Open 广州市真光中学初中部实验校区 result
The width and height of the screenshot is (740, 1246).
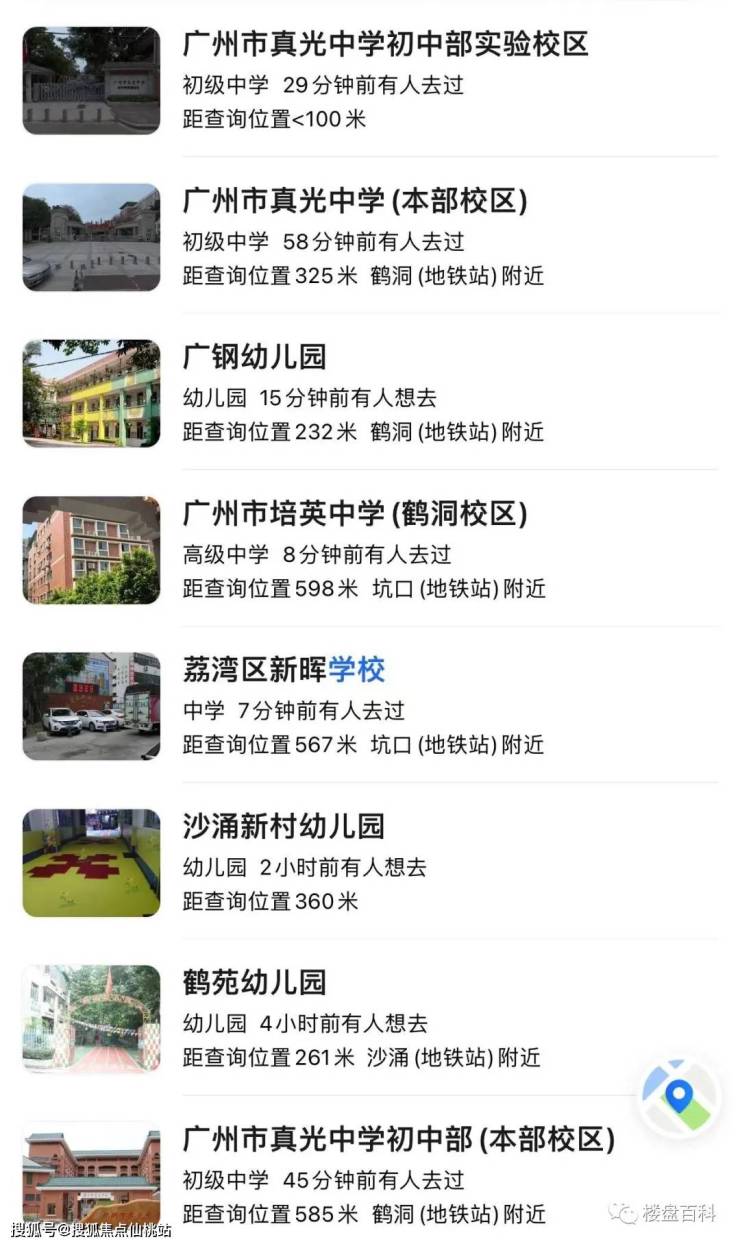click(x=385, y=45)
